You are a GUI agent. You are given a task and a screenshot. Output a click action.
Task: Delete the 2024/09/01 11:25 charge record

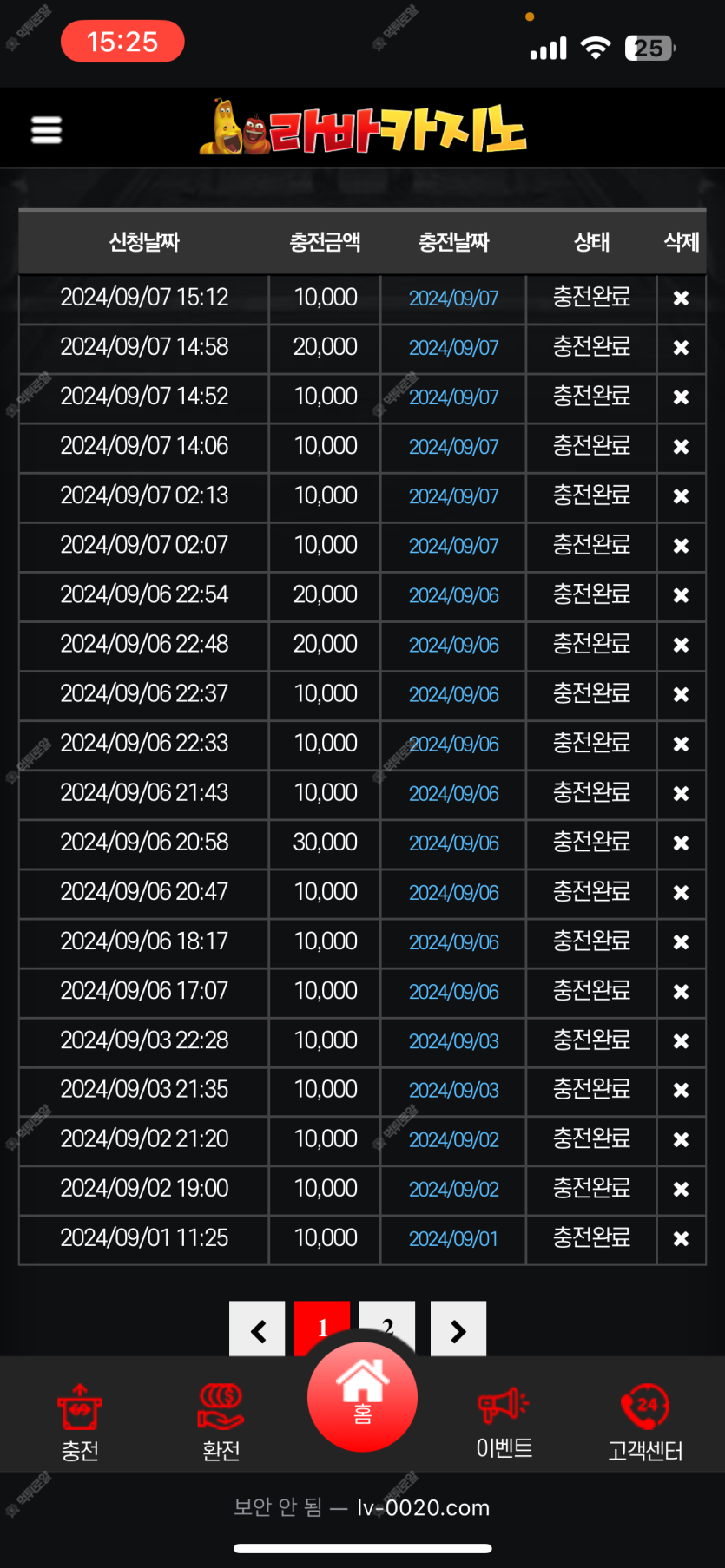click(x=681, y=1238)
